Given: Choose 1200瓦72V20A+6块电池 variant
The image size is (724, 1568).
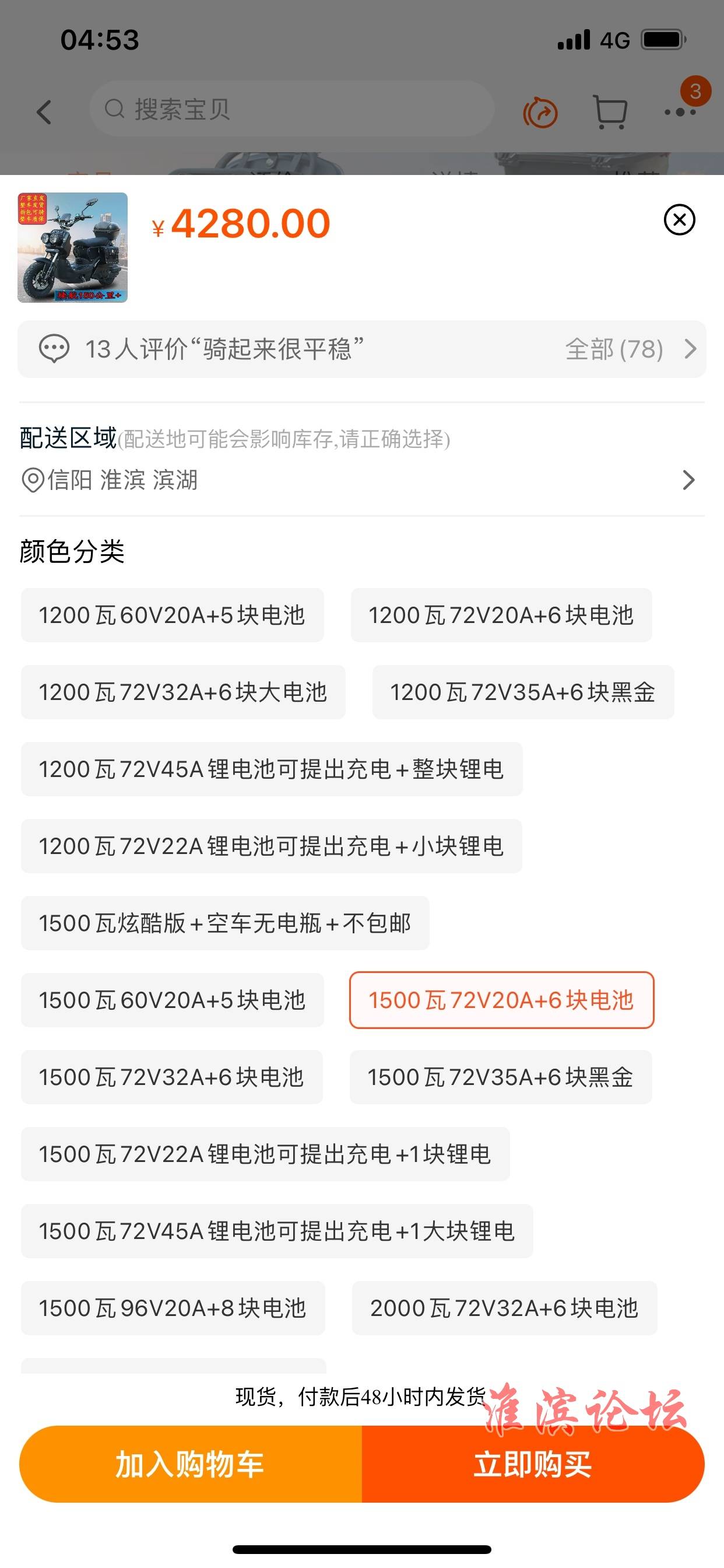Looking at the screenshot, I should (x=501, y=615).
